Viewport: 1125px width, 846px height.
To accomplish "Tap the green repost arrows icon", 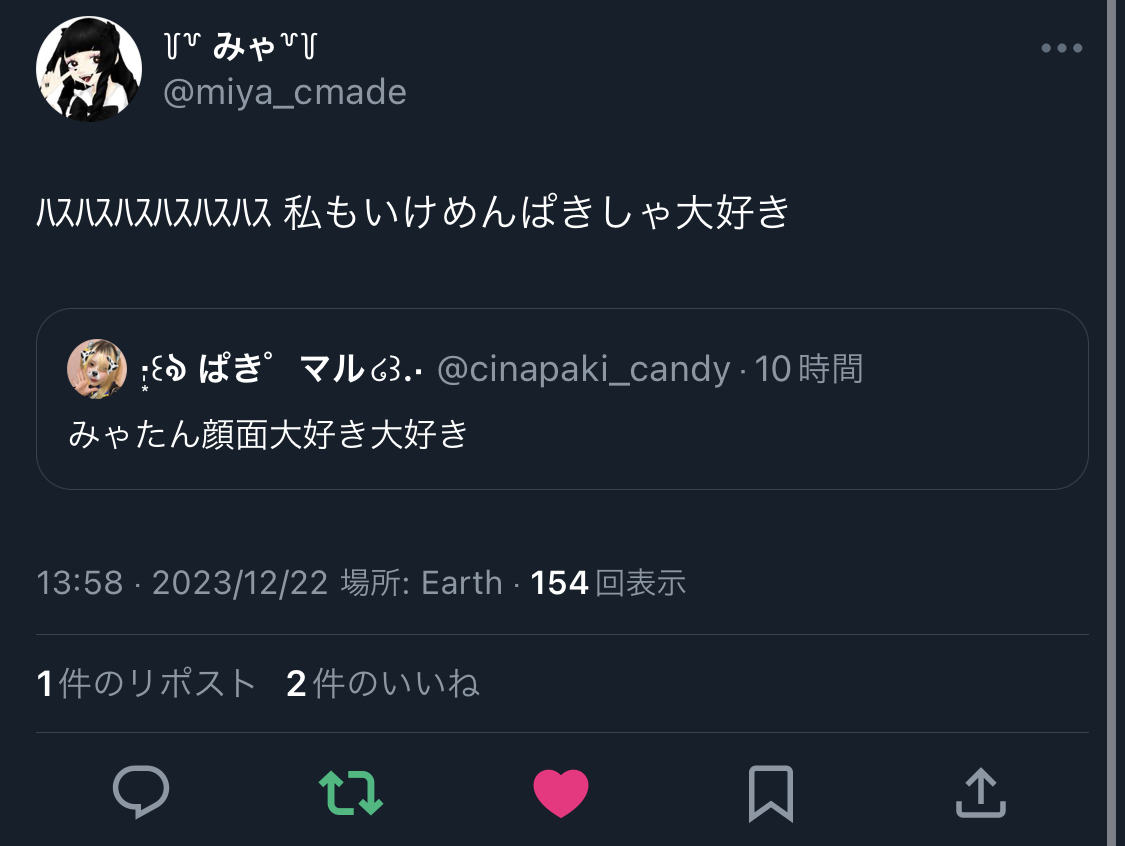I will point(351,792).
